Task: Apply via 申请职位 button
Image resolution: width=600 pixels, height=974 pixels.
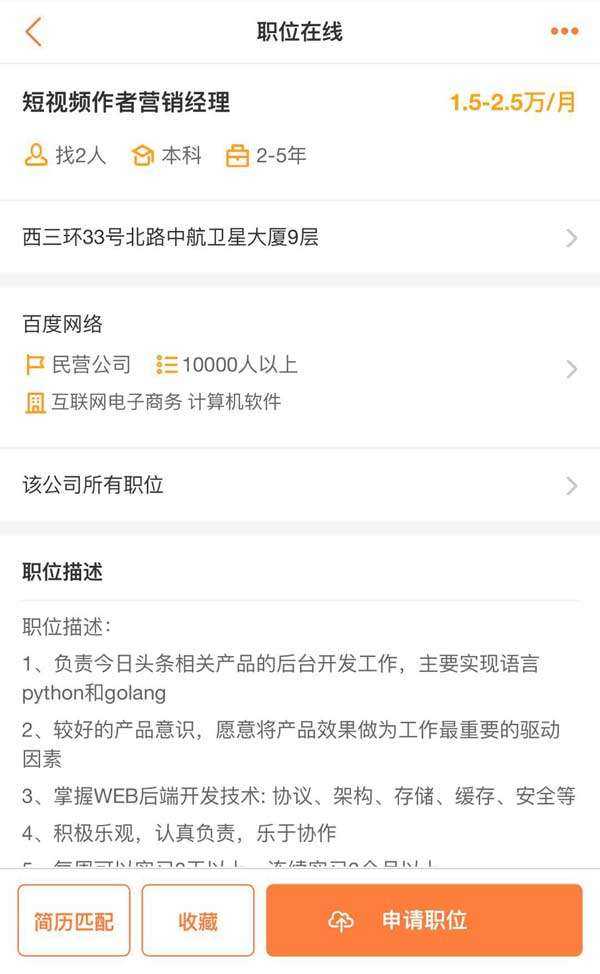Action: (x=424, y=920)
